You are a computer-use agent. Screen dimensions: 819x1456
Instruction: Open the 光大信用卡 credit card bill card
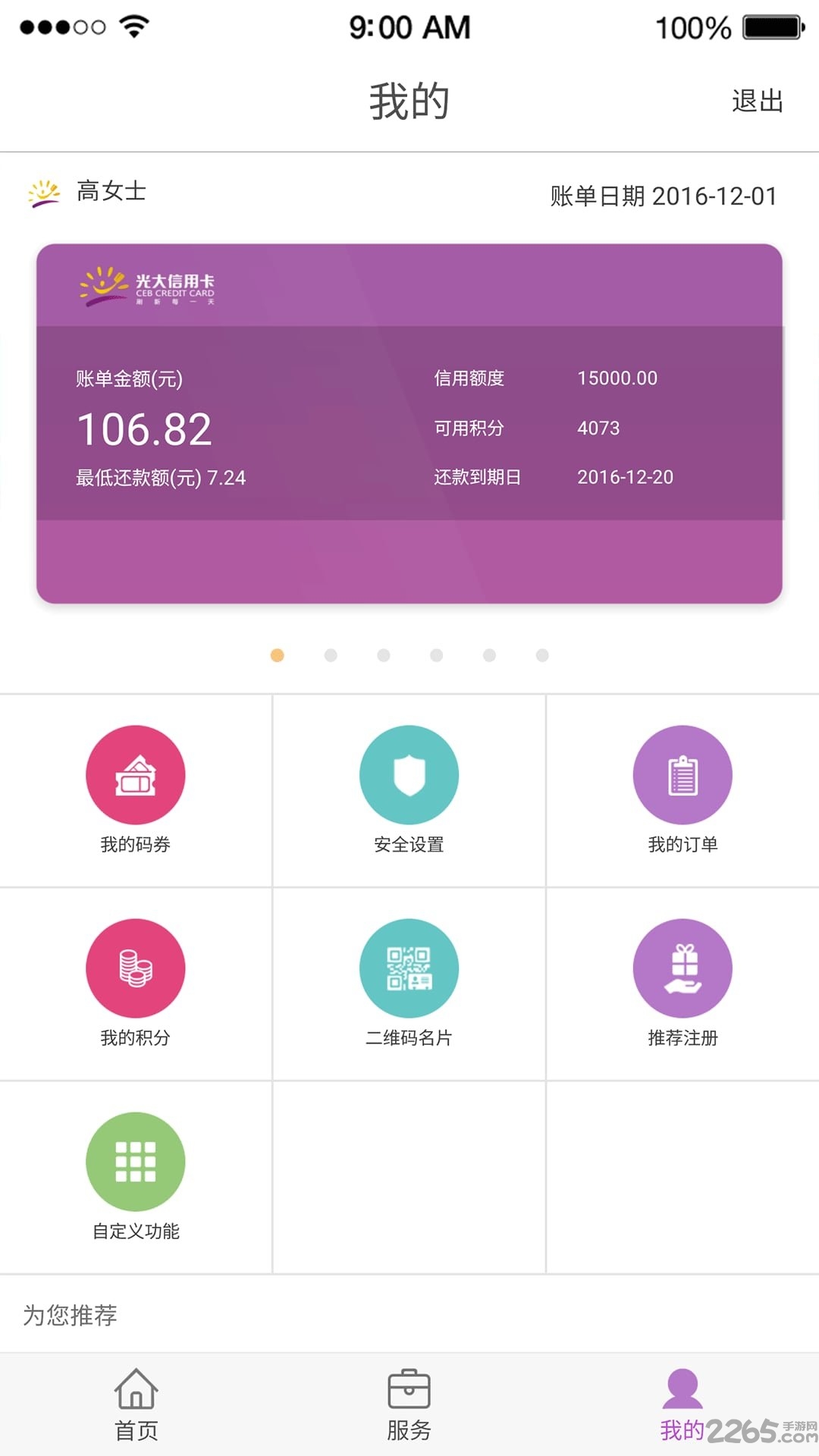click(x=409, y=423)
